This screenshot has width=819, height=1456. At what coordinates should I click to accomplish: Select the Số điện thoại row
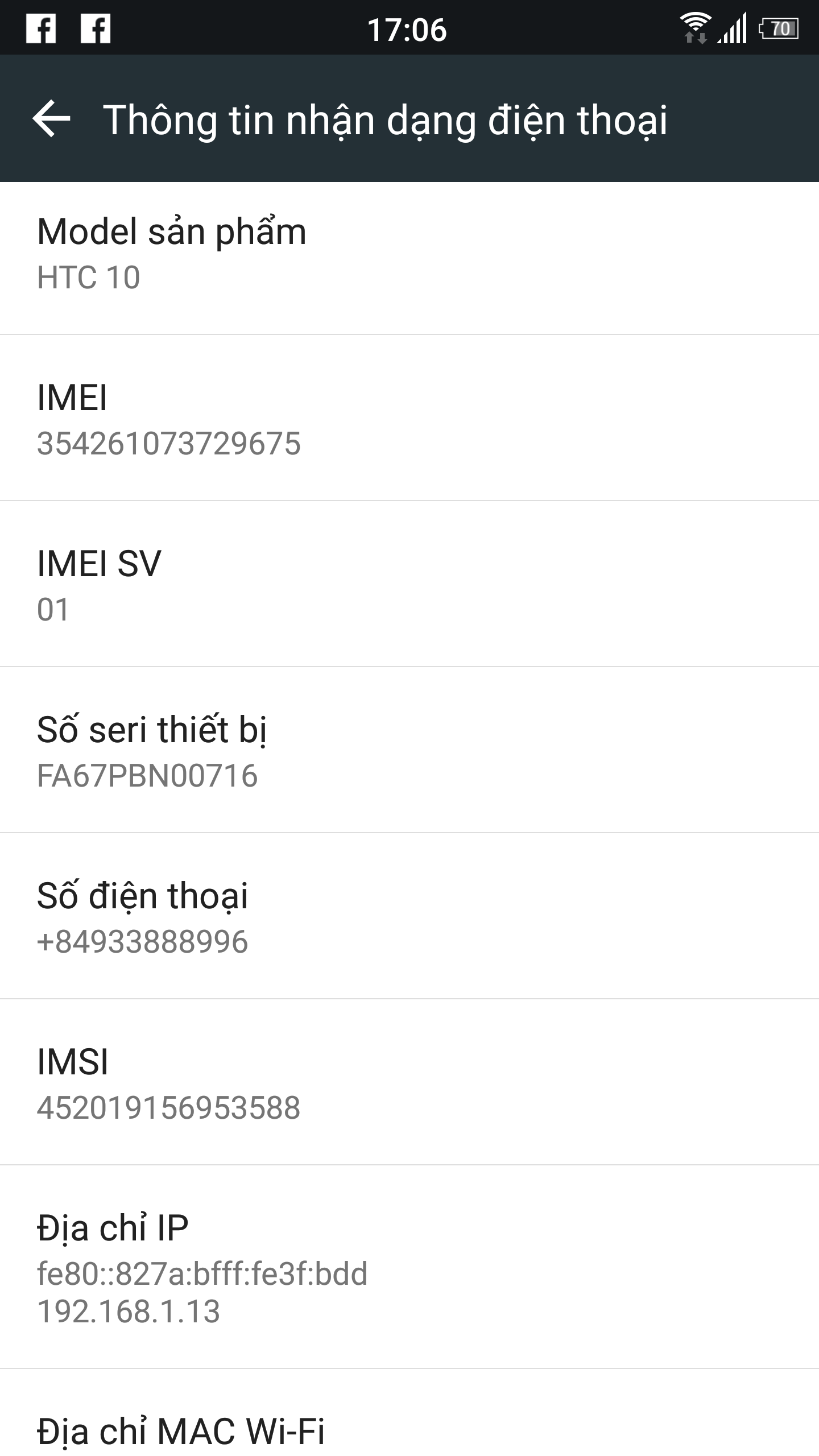point(409,916)
